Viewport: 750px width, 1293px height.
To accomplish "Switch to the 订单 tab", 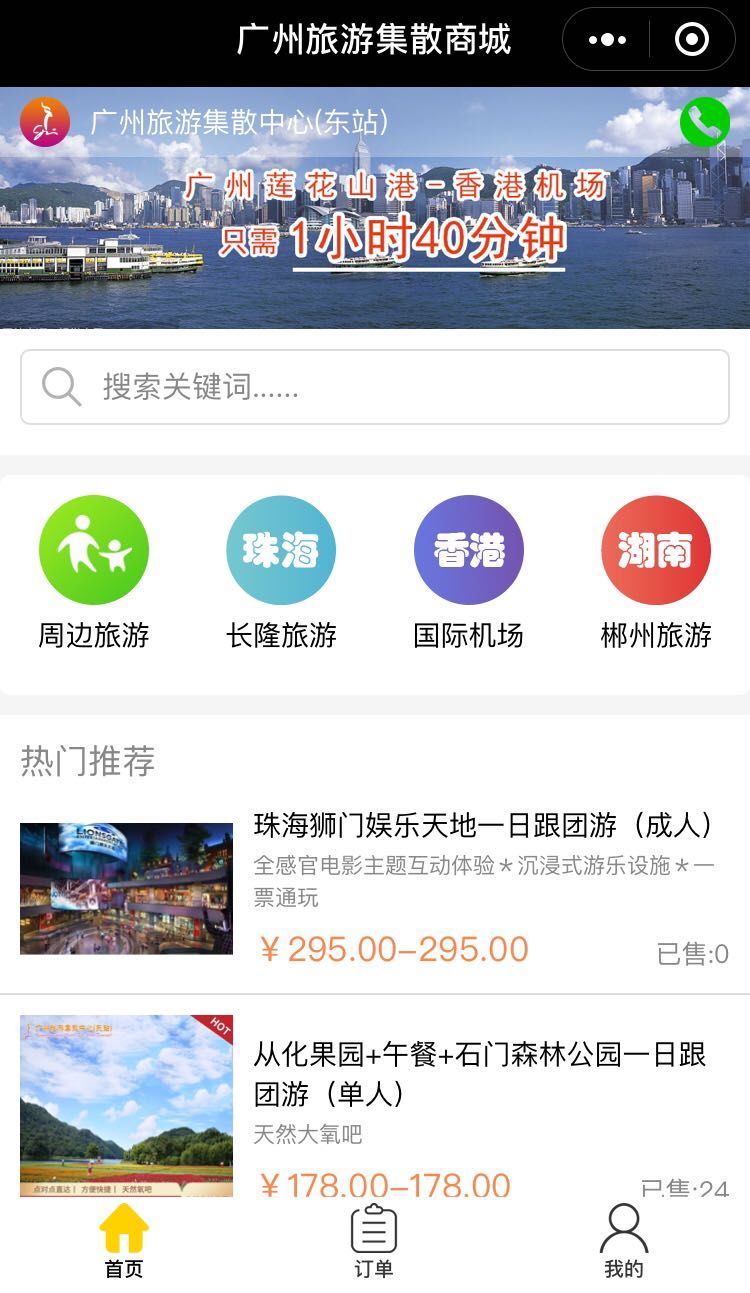I will [374, 1241].
